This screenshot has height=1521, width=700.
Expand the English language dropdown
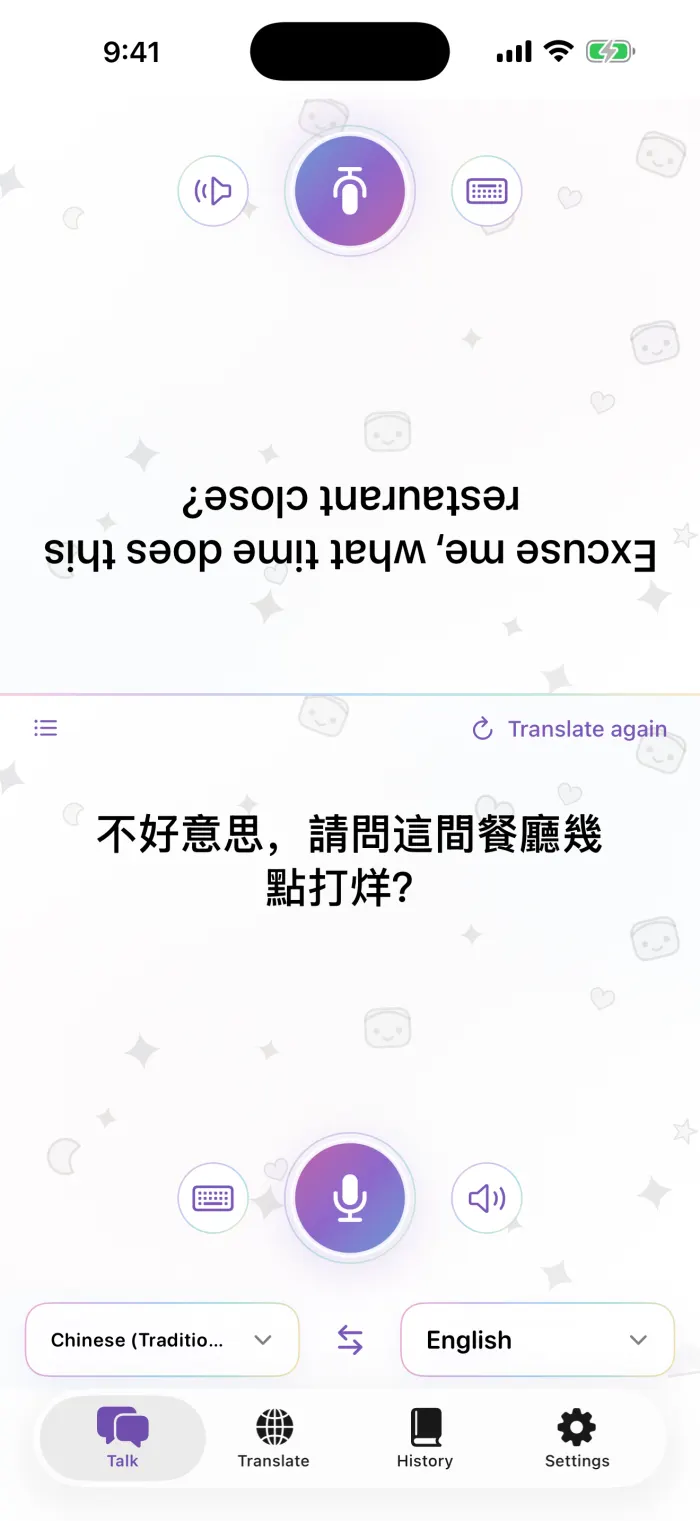[538, 1340]
